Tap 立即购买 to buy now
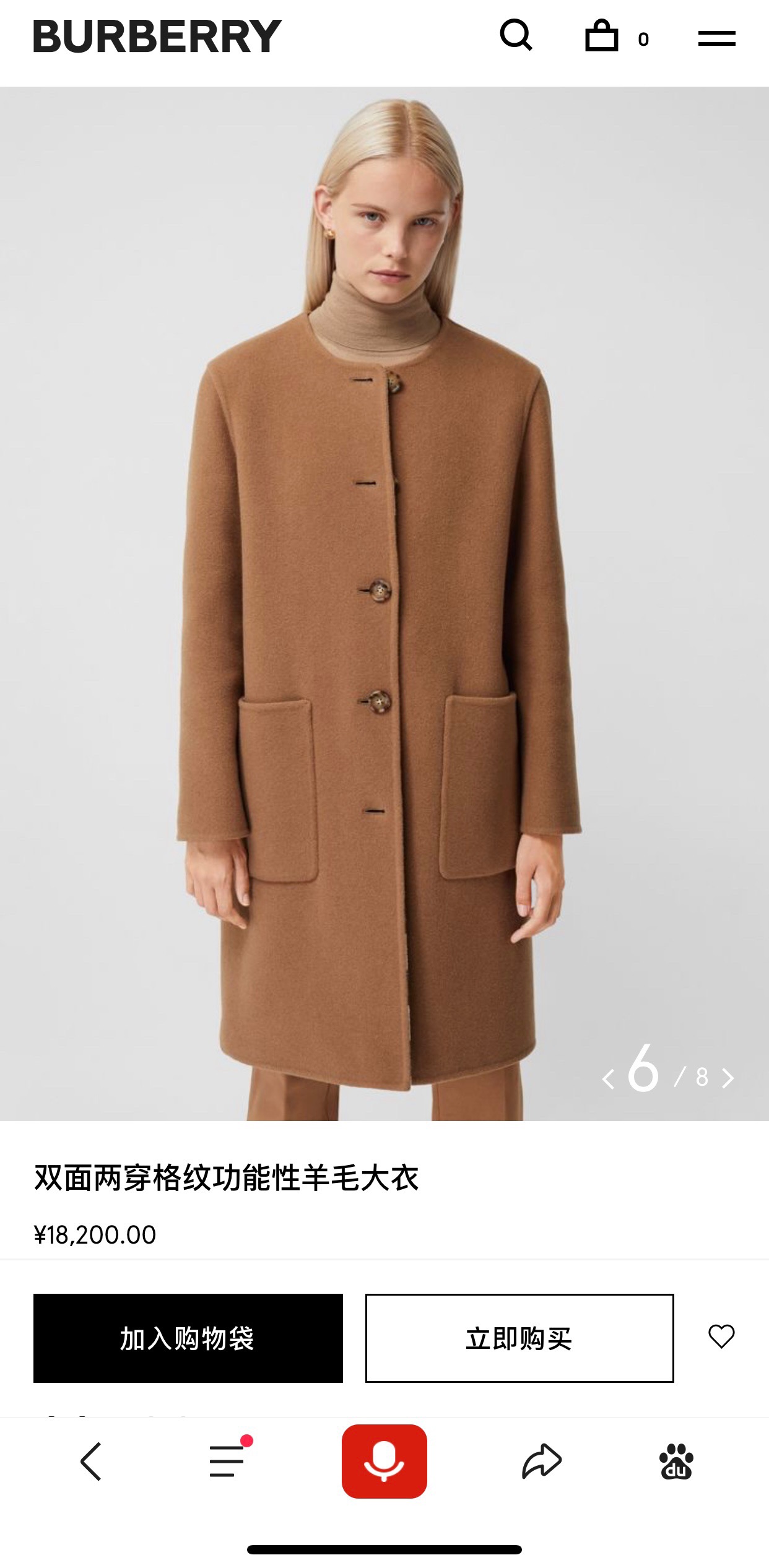 519,1338
